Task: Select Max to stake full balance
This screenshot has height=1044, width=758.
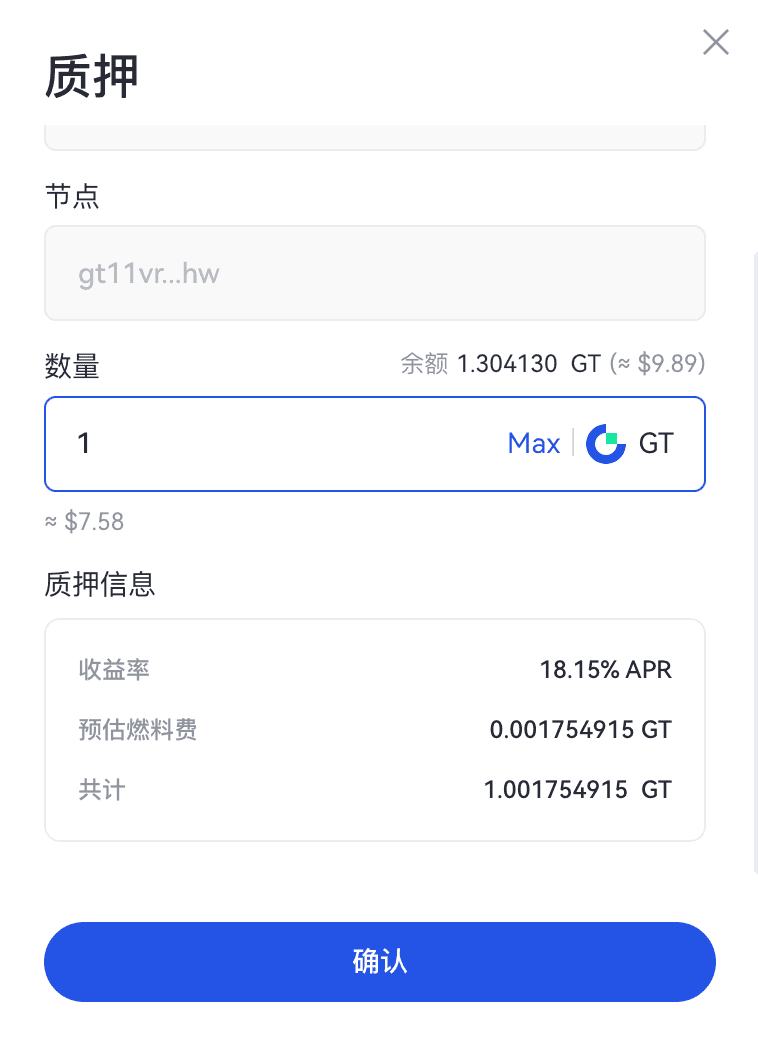Action: 533,443
